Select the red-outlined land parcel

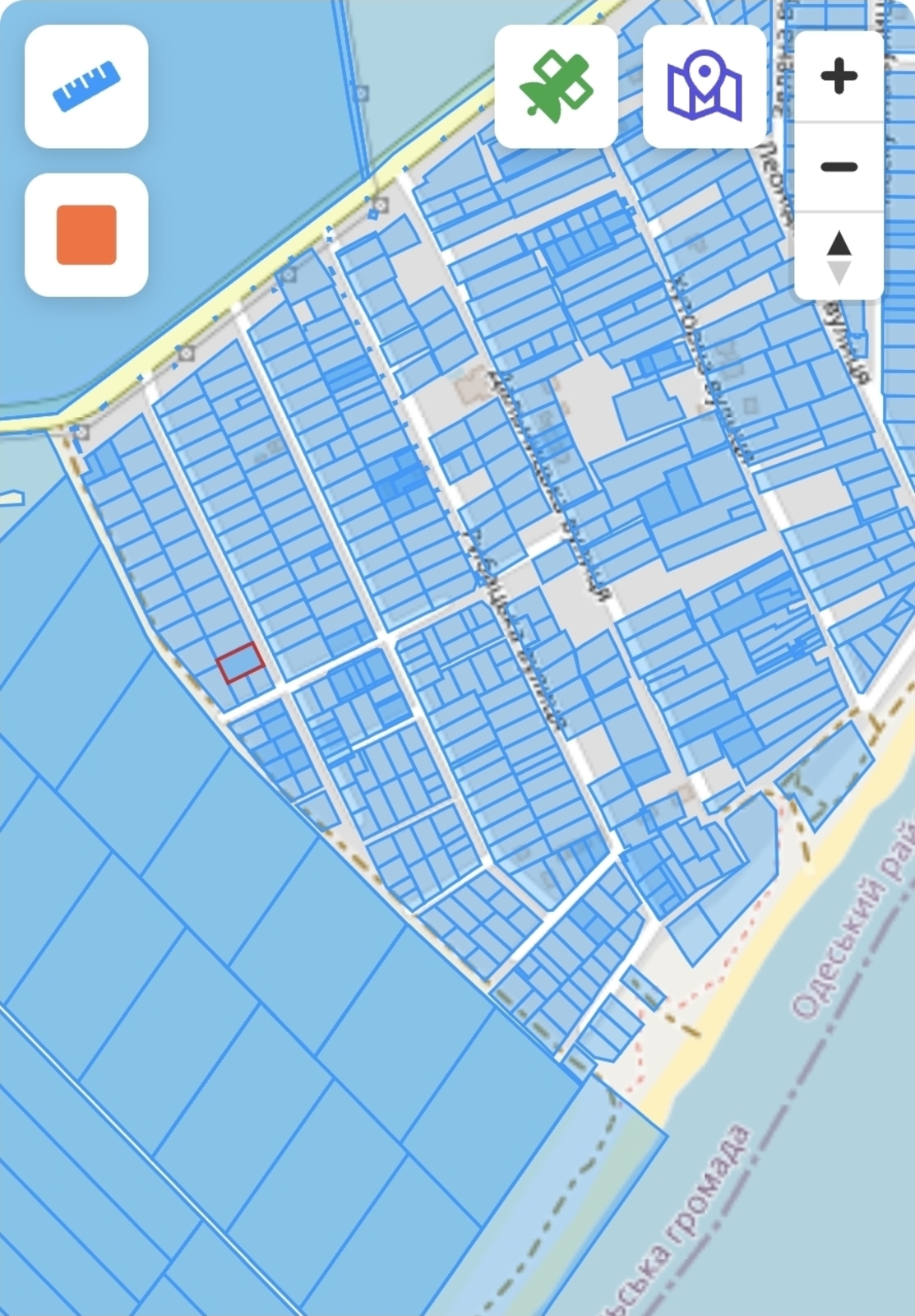(240, 662)
